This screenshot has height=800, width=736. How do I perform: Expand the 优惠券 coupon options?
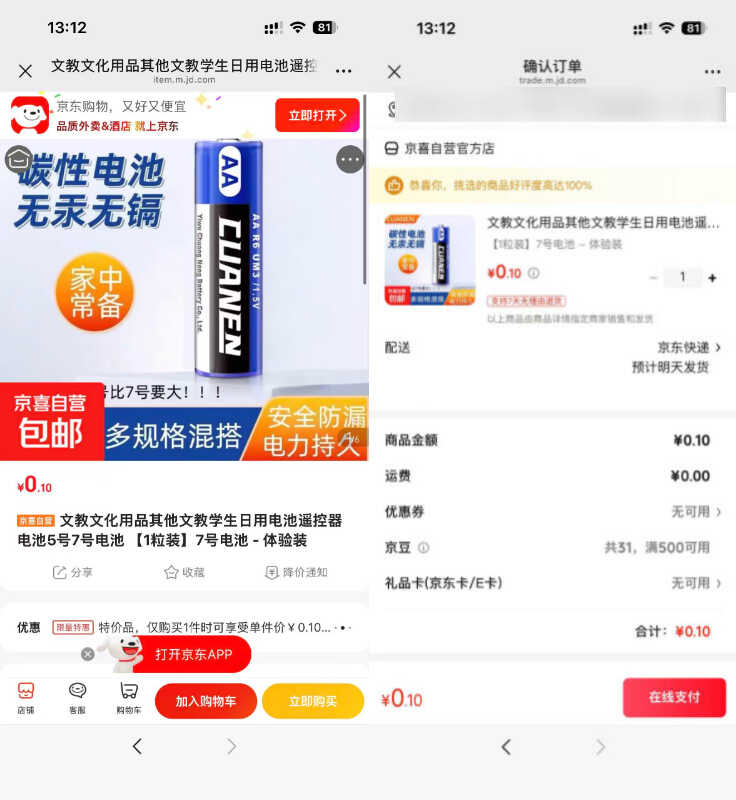(x=700, y=512)
